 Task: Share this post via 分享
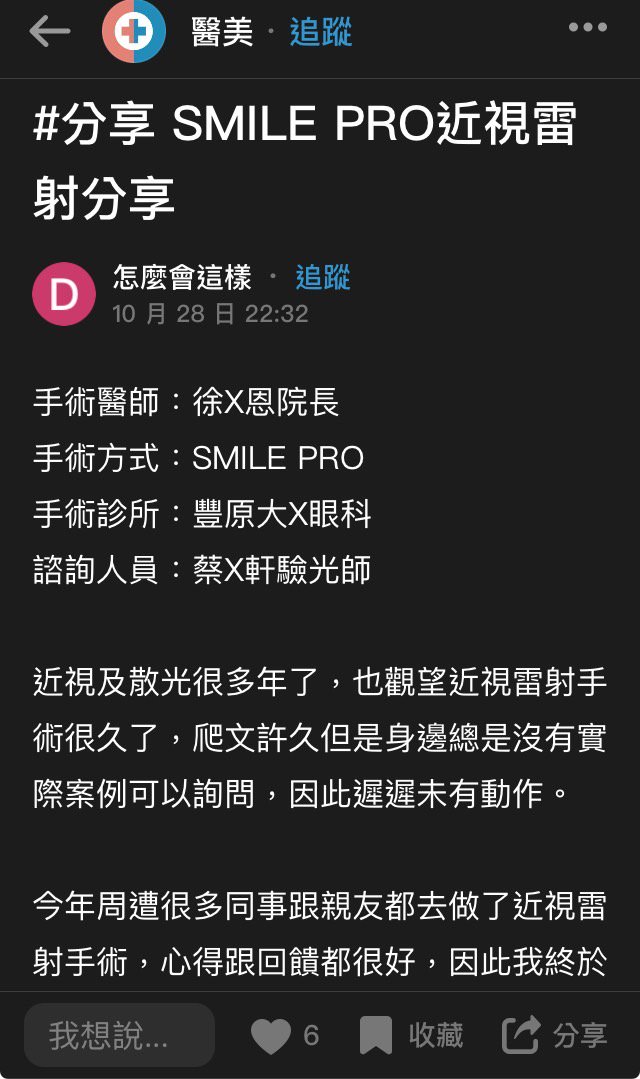tap(555, 1035)
